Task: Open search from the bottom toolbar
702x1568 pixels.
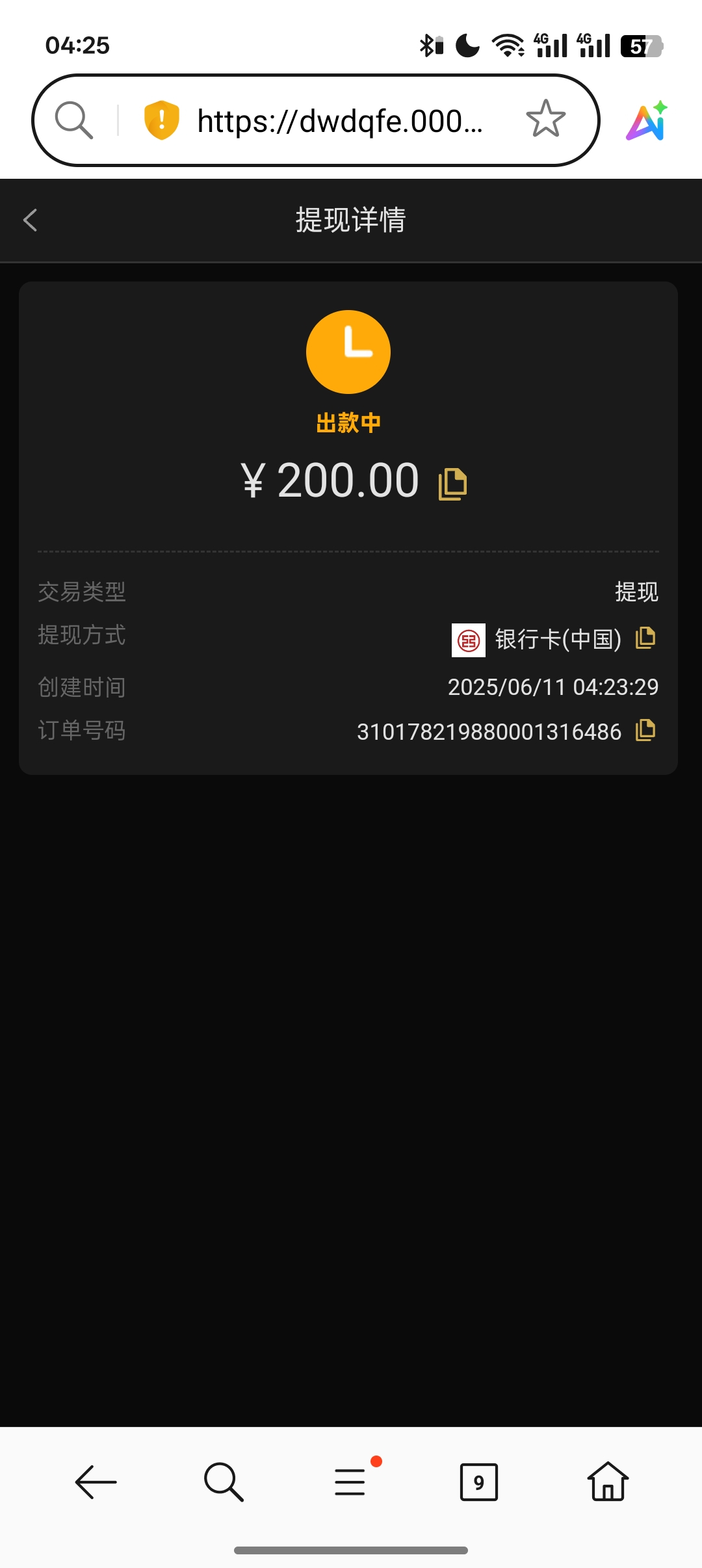Action: [224, 1482]
